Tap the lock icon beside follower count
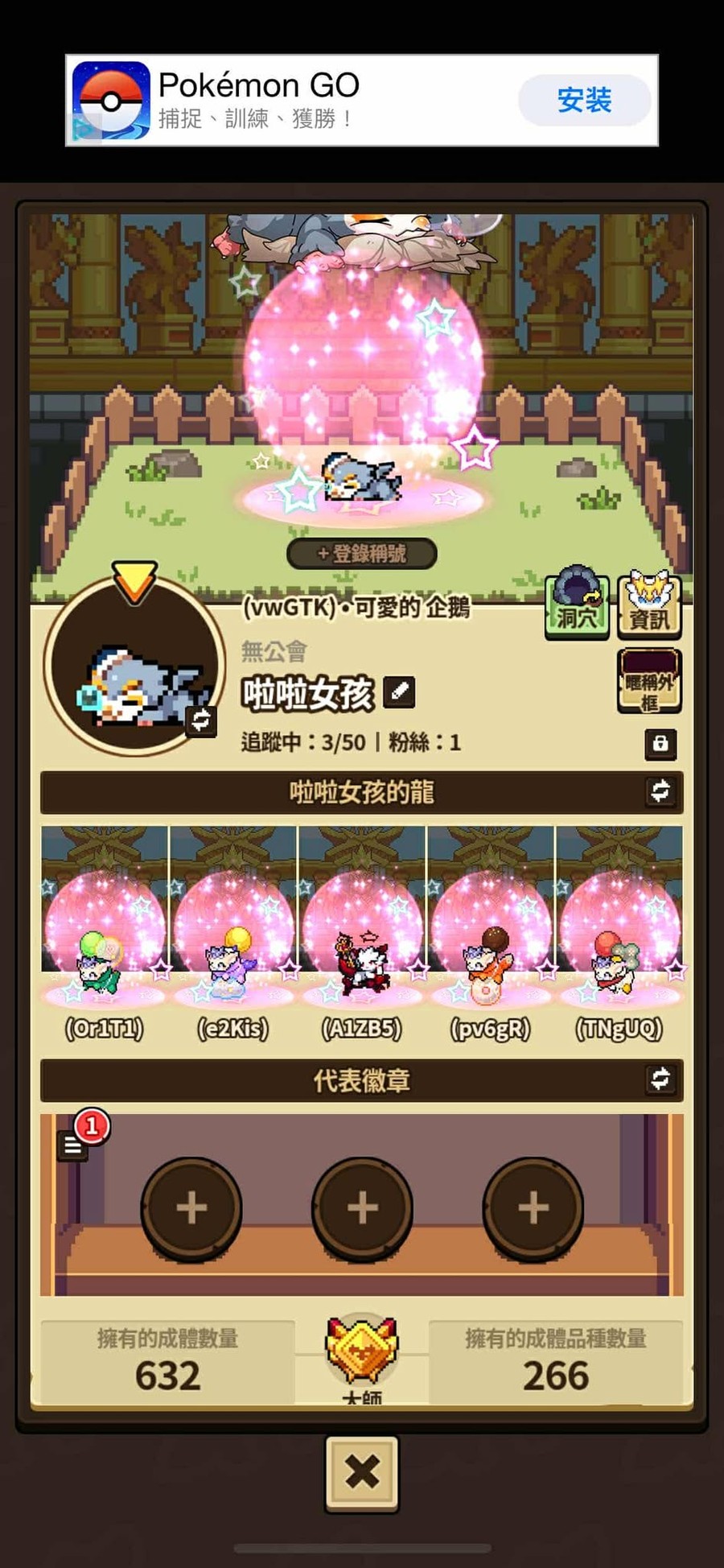The height and width of the screenshot is (1568, 724). pos(660,743)
